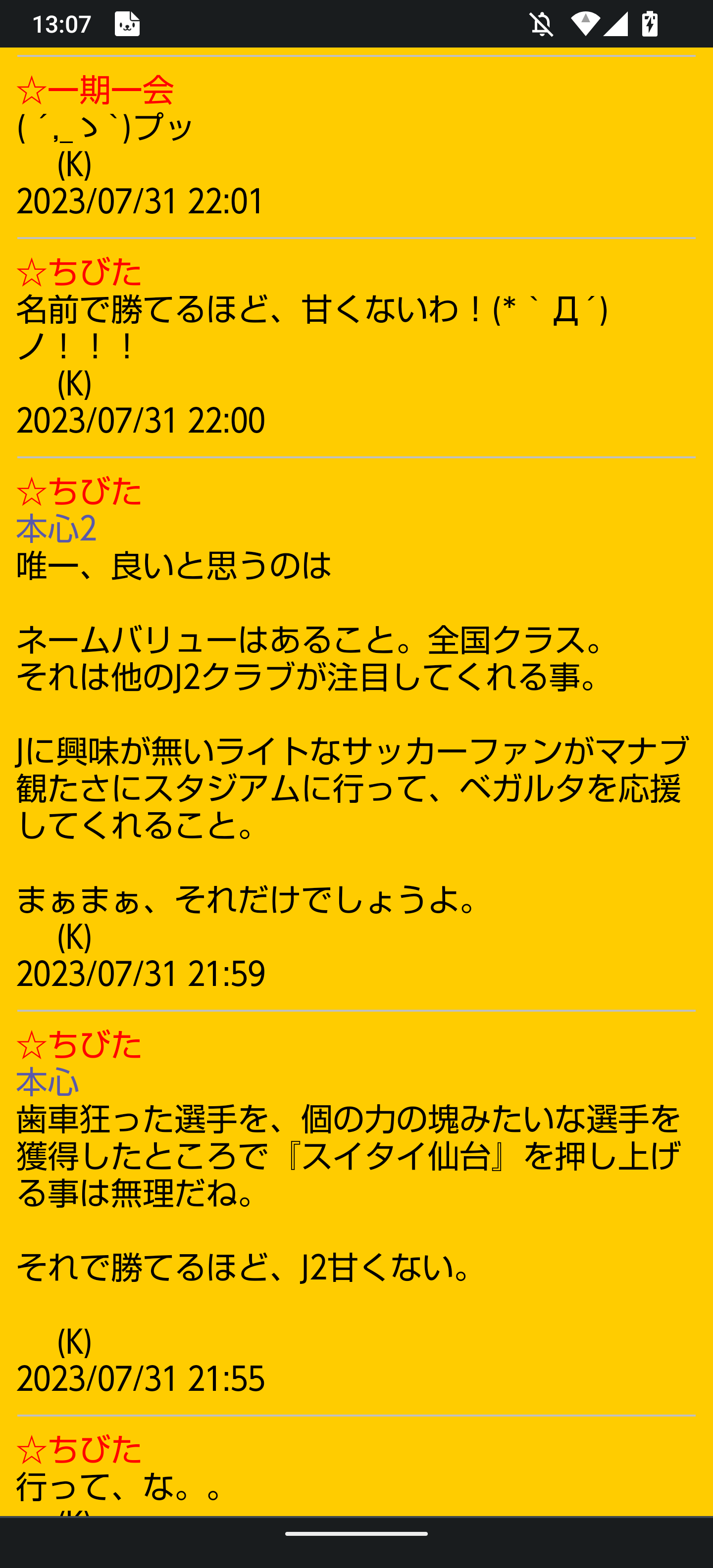Tap the home gesture bar
The width and height of the screenshot is (713, 1568).
pos(356,1533)
